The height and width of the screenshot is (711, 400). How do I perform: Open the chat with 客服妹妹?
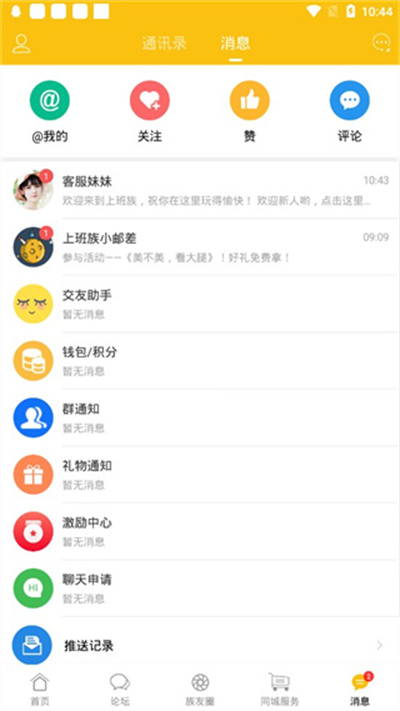click(200, 190)
